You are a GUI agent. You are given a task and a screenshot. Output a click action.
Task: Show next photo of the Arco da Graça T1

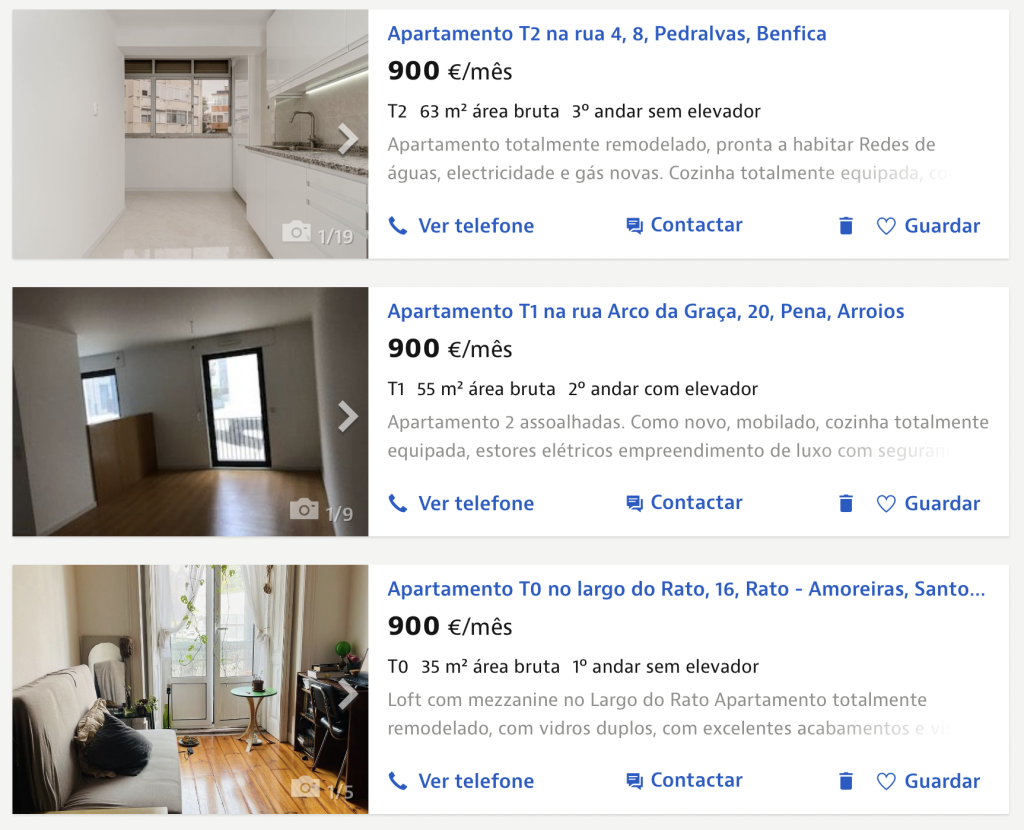[x=348, y=416]
